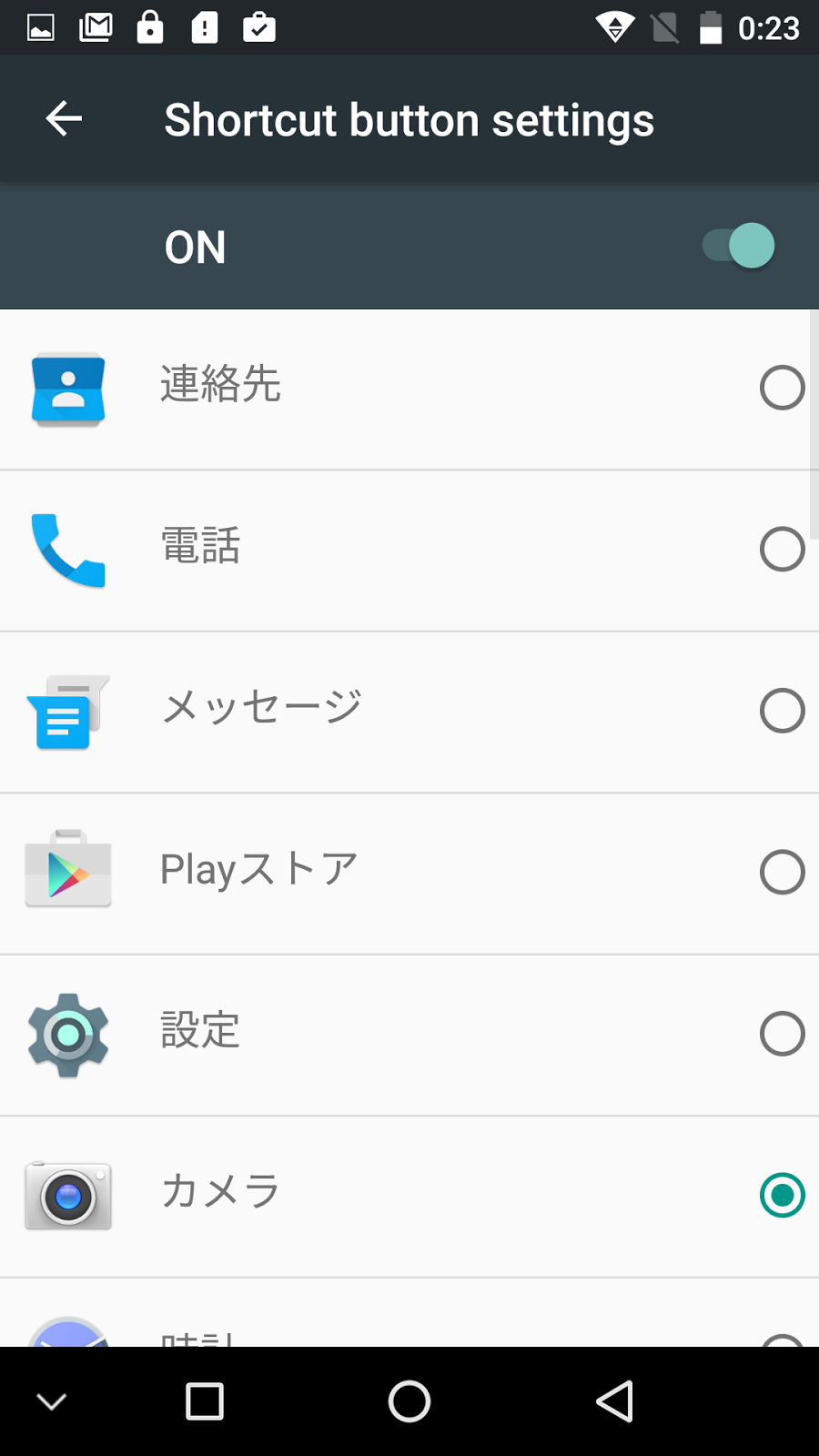Pick Playストア as the shortcut app

tap(782, 873)
